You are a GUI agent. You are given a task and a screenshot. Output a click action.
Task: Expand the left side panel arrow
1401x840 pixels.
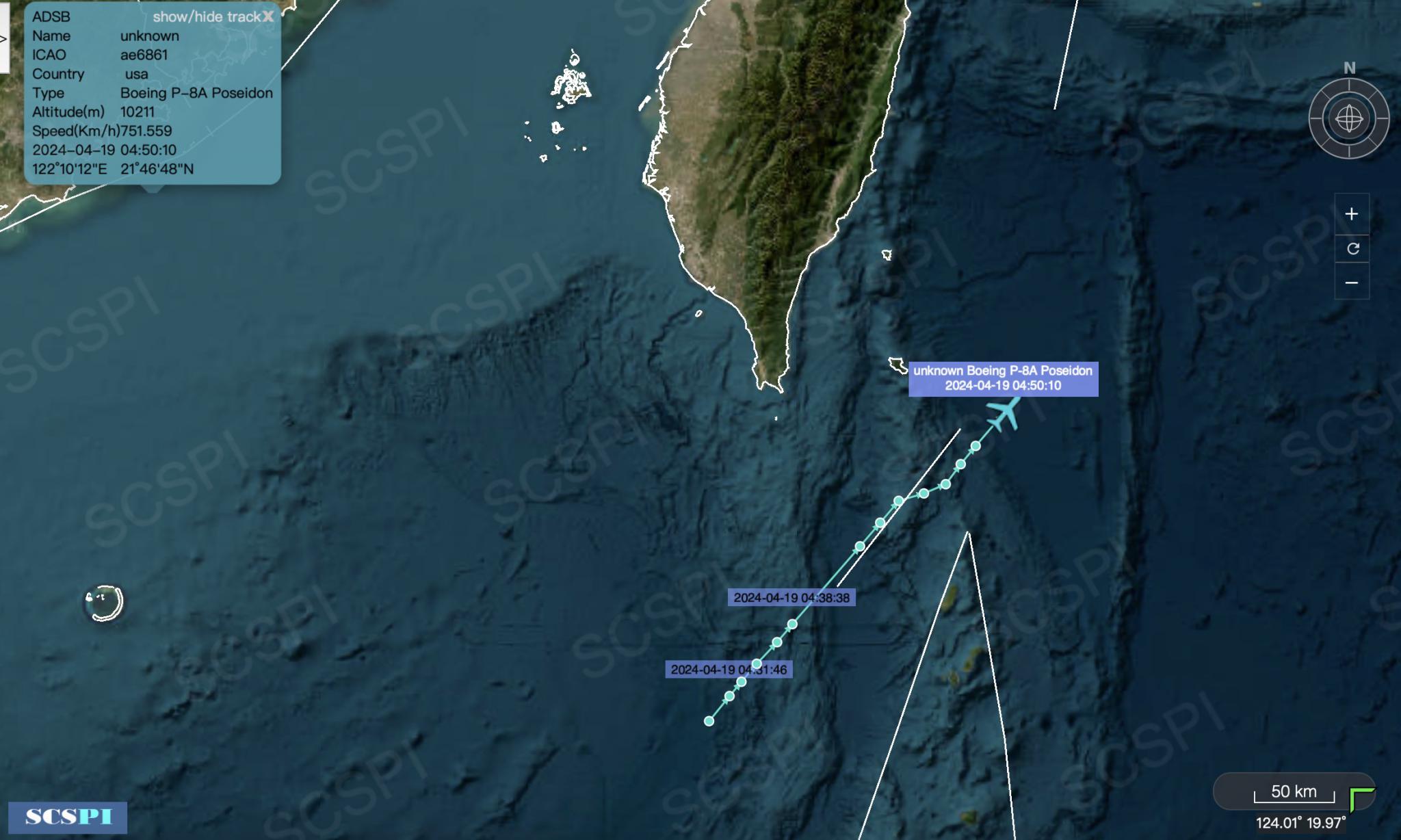coord(3,39)
